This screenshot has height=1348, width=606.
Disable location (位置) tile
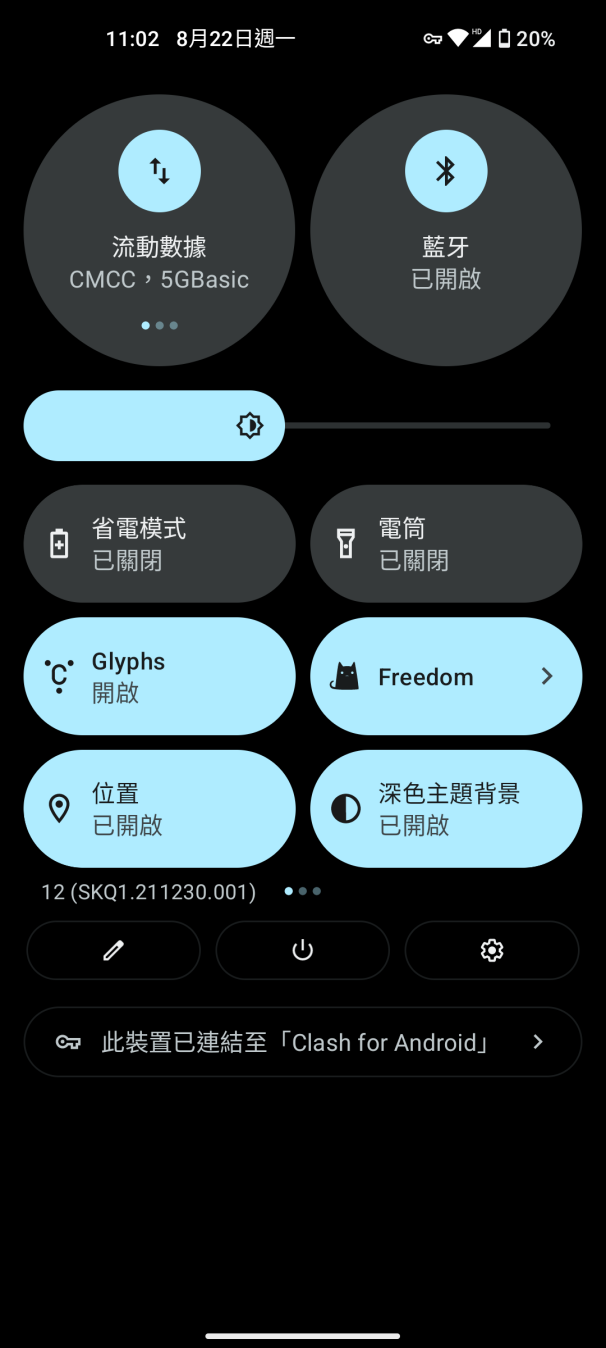(159, 809)
